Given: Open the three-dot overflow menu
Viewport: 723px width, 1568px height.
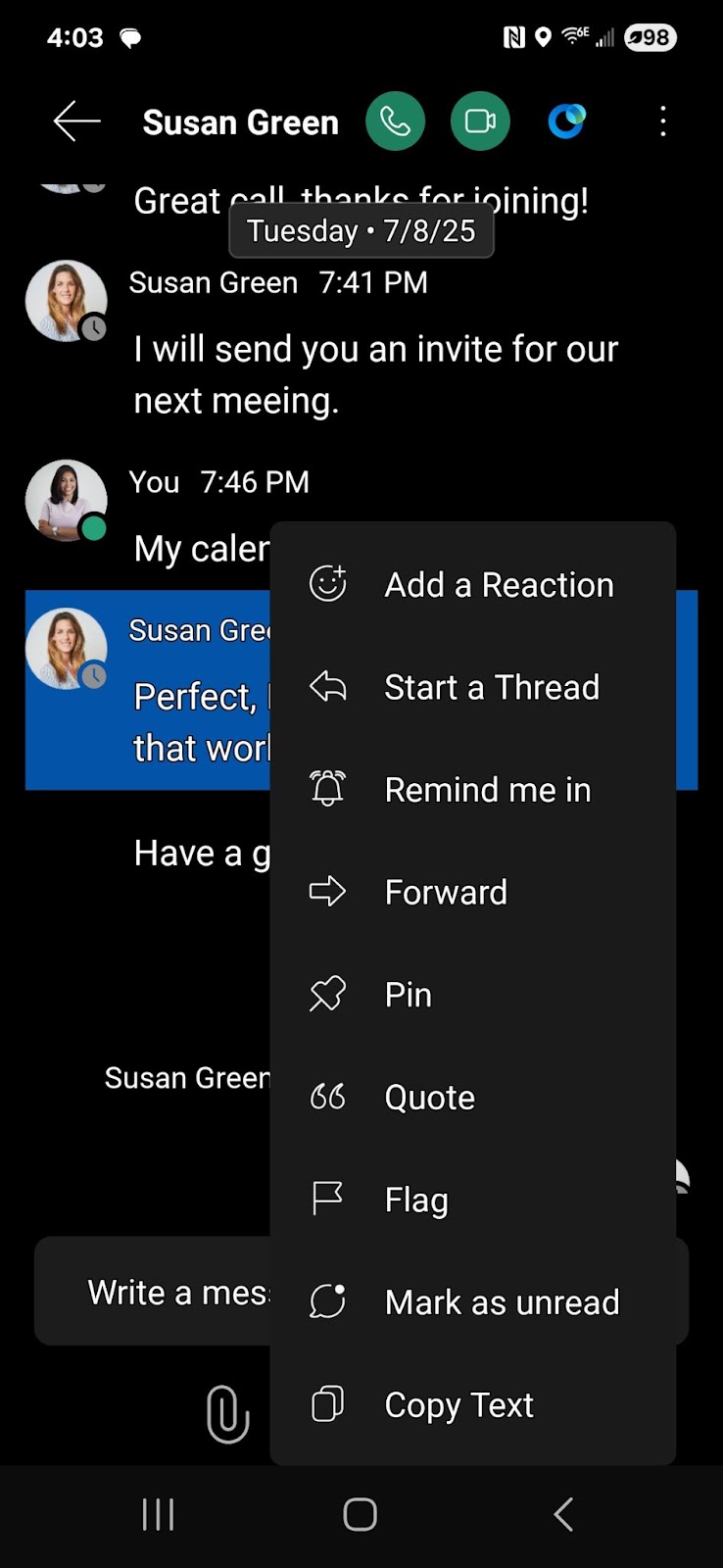Looking at the screenshot, I should [x=663, y=122].
